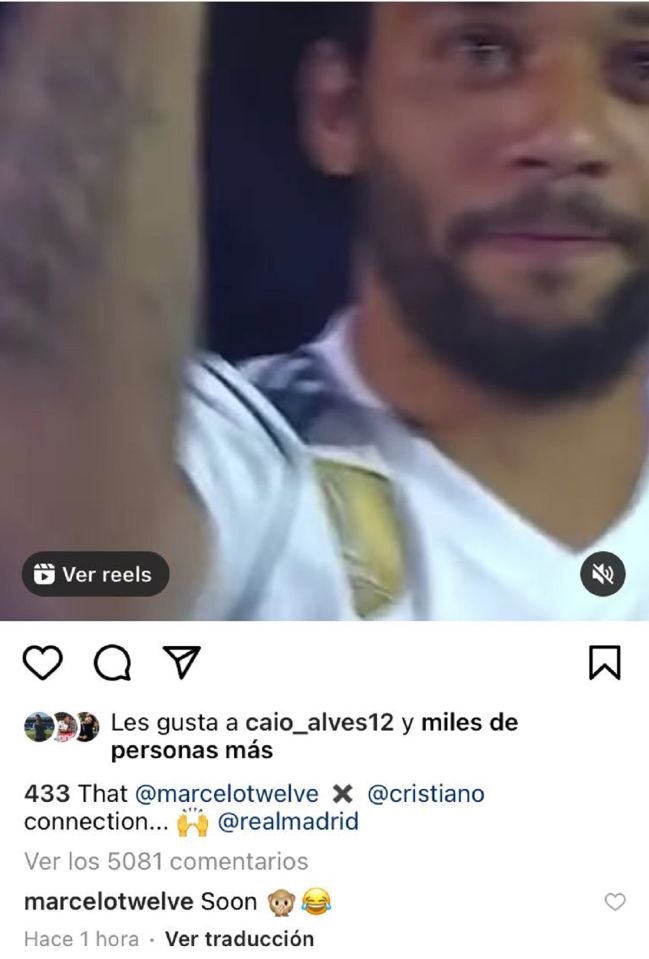Viewport: 649px width, 959px height.
Task: Save the post with the bookmark icon
Action: click(605, 662)
